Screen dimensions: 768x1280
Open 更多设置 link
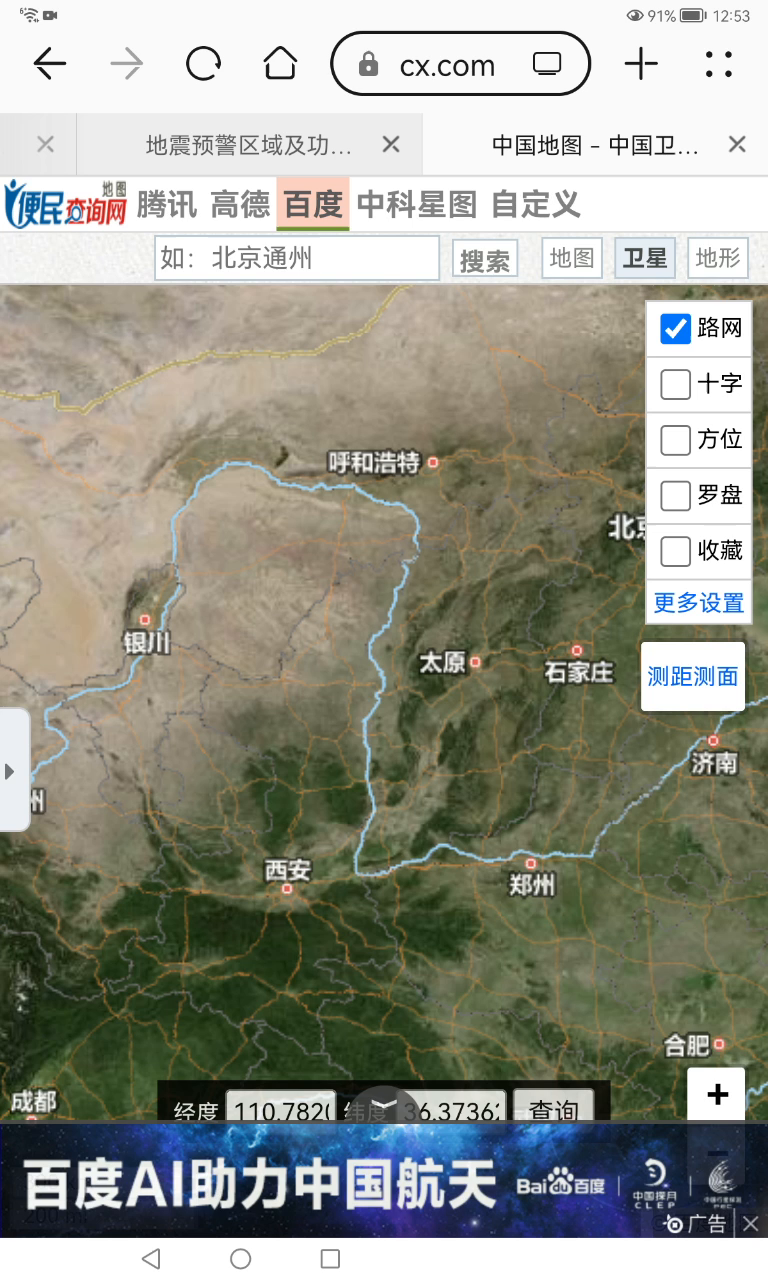click(698, 603)
